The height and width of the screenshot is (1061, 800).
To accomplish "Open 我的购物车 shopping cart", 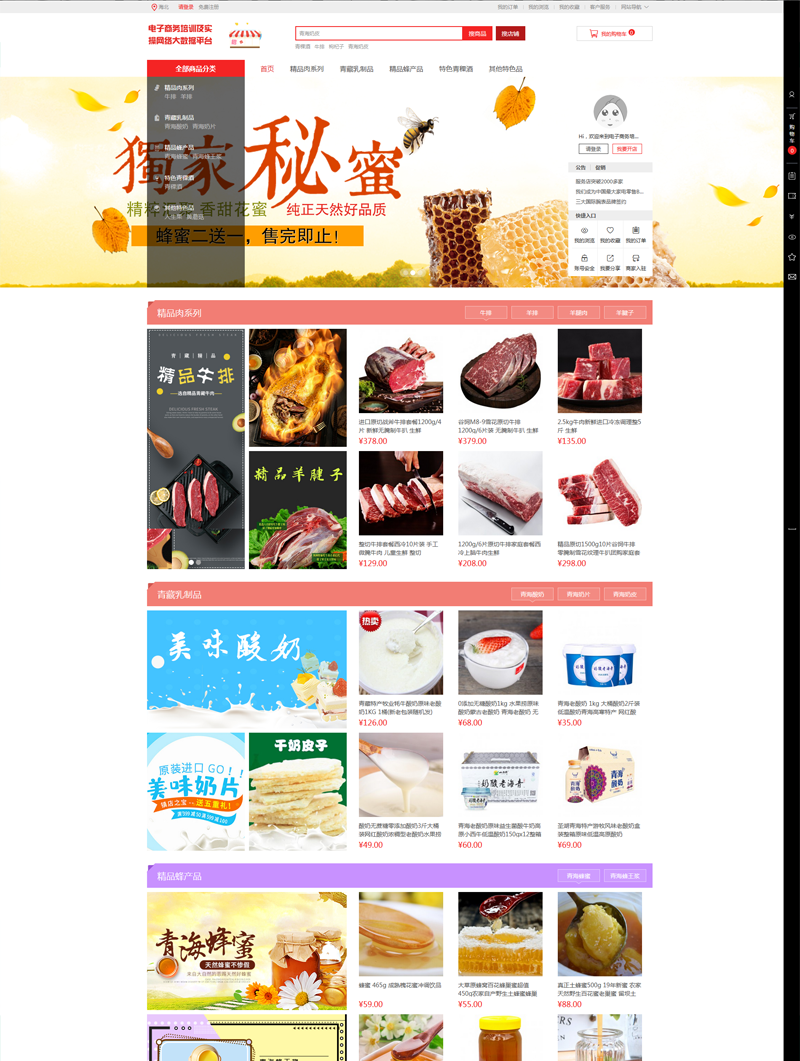I will pyautogui.click(x=614, y=33).
